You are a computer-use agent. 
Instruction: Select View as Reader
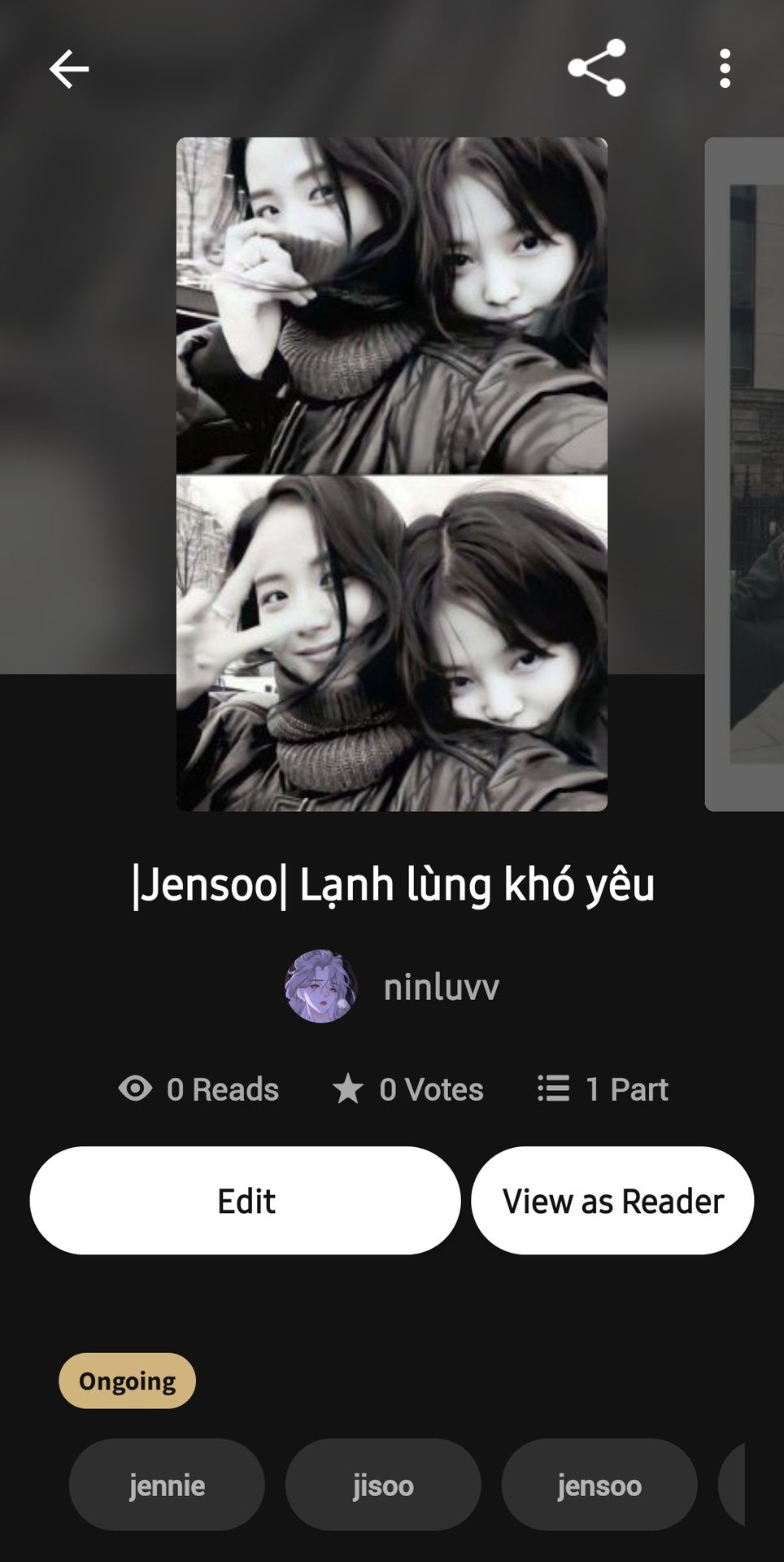point(612,1201)
